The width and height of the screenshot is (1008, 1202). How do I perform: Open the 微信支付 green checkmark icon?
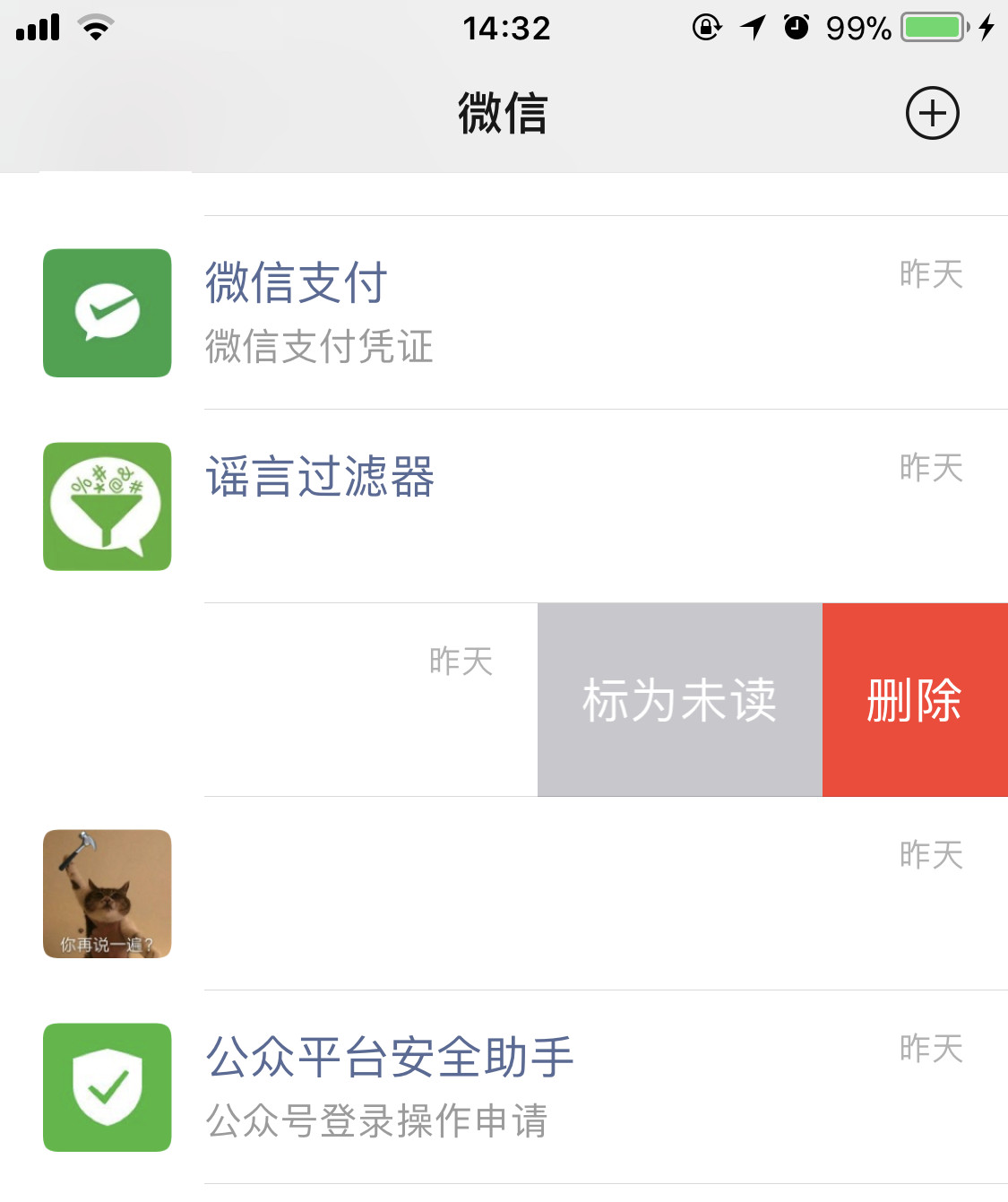[107, 313]
